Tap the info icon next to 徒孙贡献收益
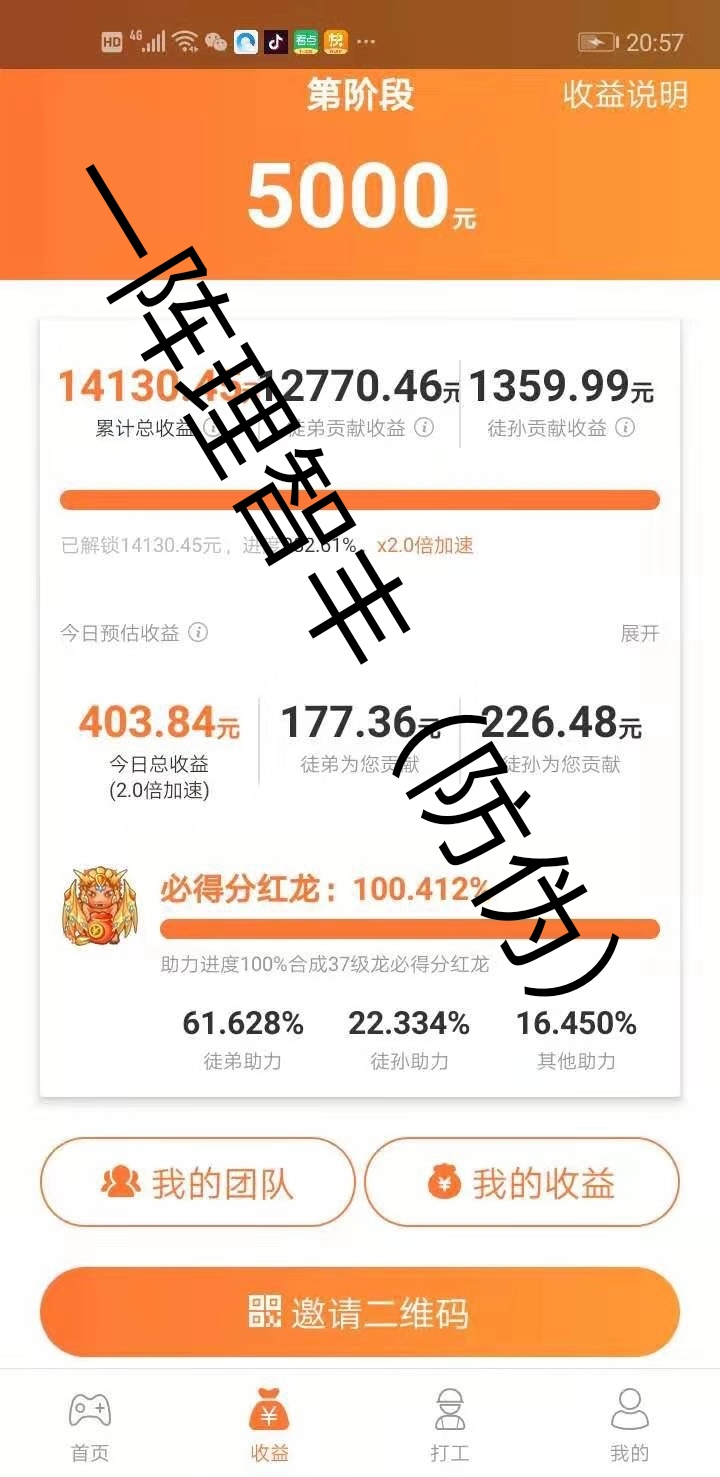Image resolution: width=720 pixels, height=1477 pixels. (x=625, y=428)
